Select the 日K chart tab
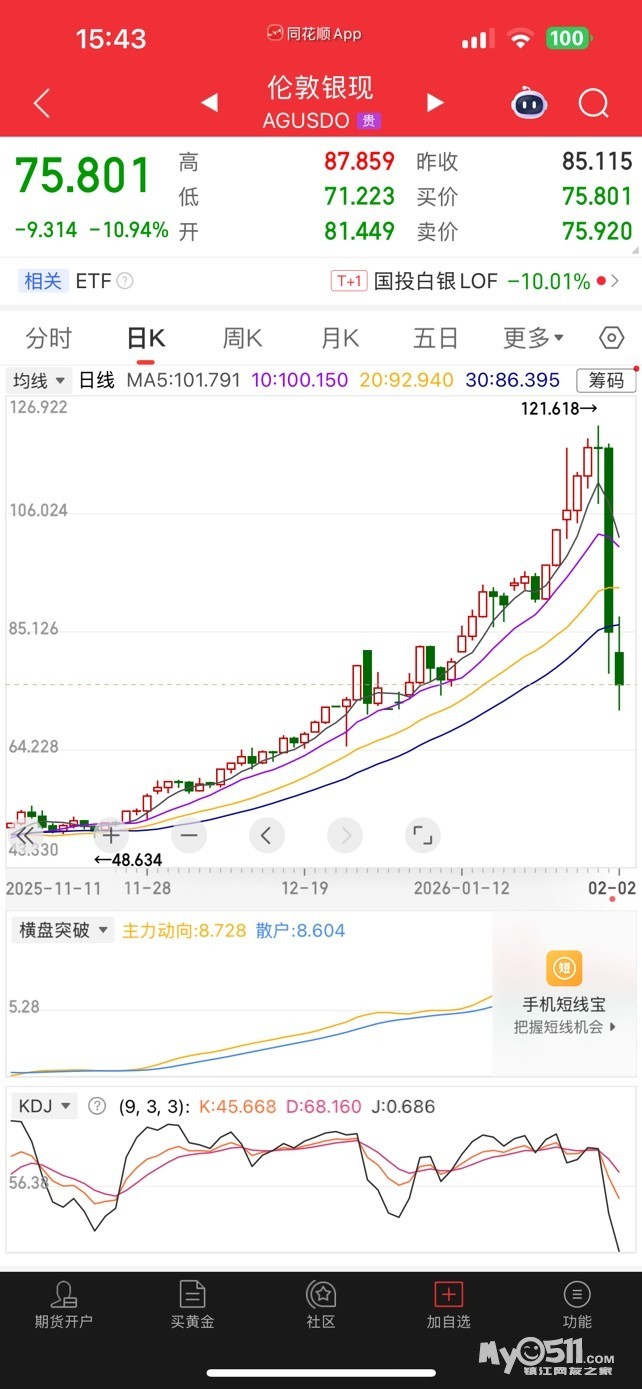 [145, 338]
